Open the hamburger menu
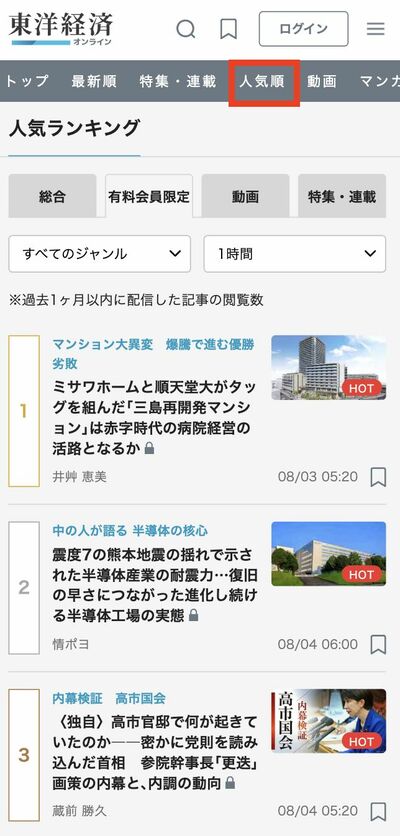400x836 pixels. click(x=375, y=29)
